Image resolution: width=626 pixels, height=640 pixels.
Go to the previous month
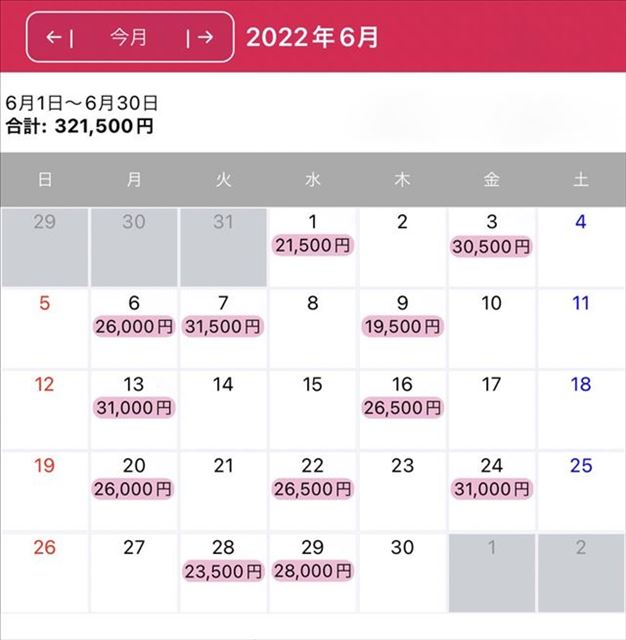60,38
